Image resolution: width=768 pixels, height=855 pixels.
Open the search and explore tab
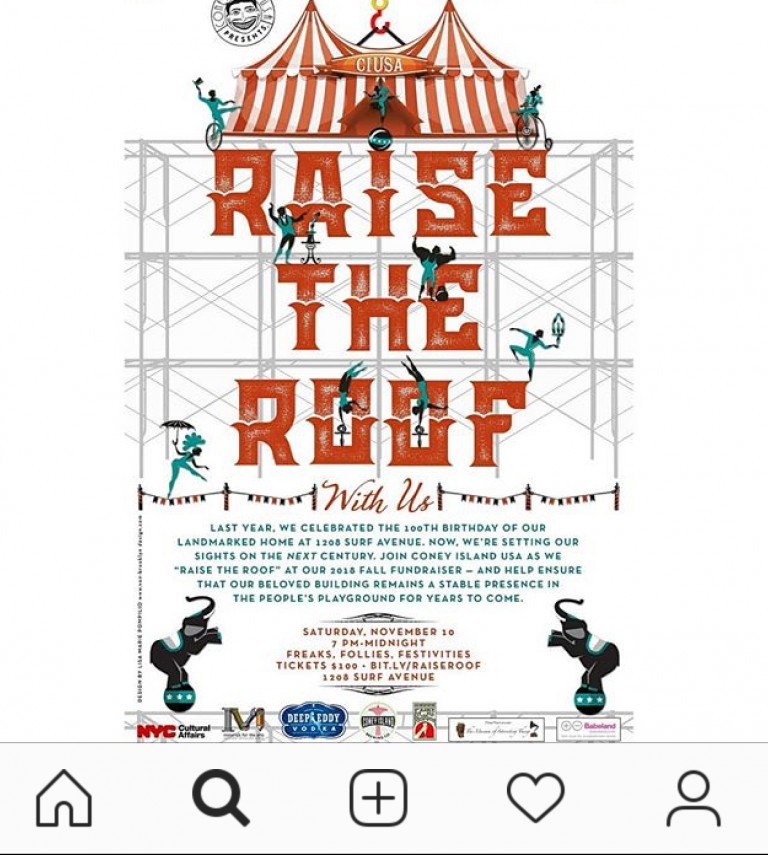(220, 798)
